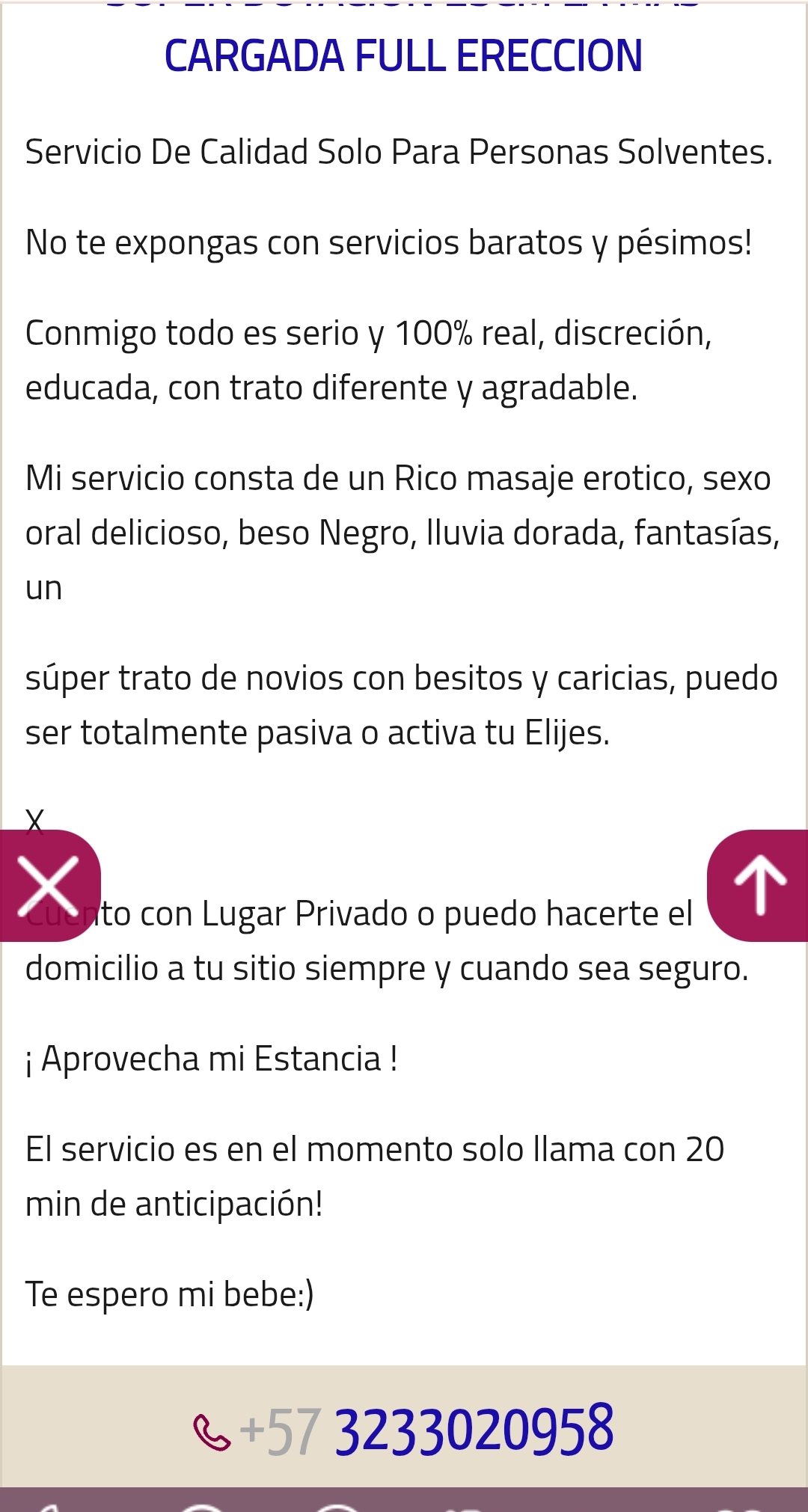Close the floating maroon X button
The height and width of the screenshot is (1512, 808).
point(49,886)
